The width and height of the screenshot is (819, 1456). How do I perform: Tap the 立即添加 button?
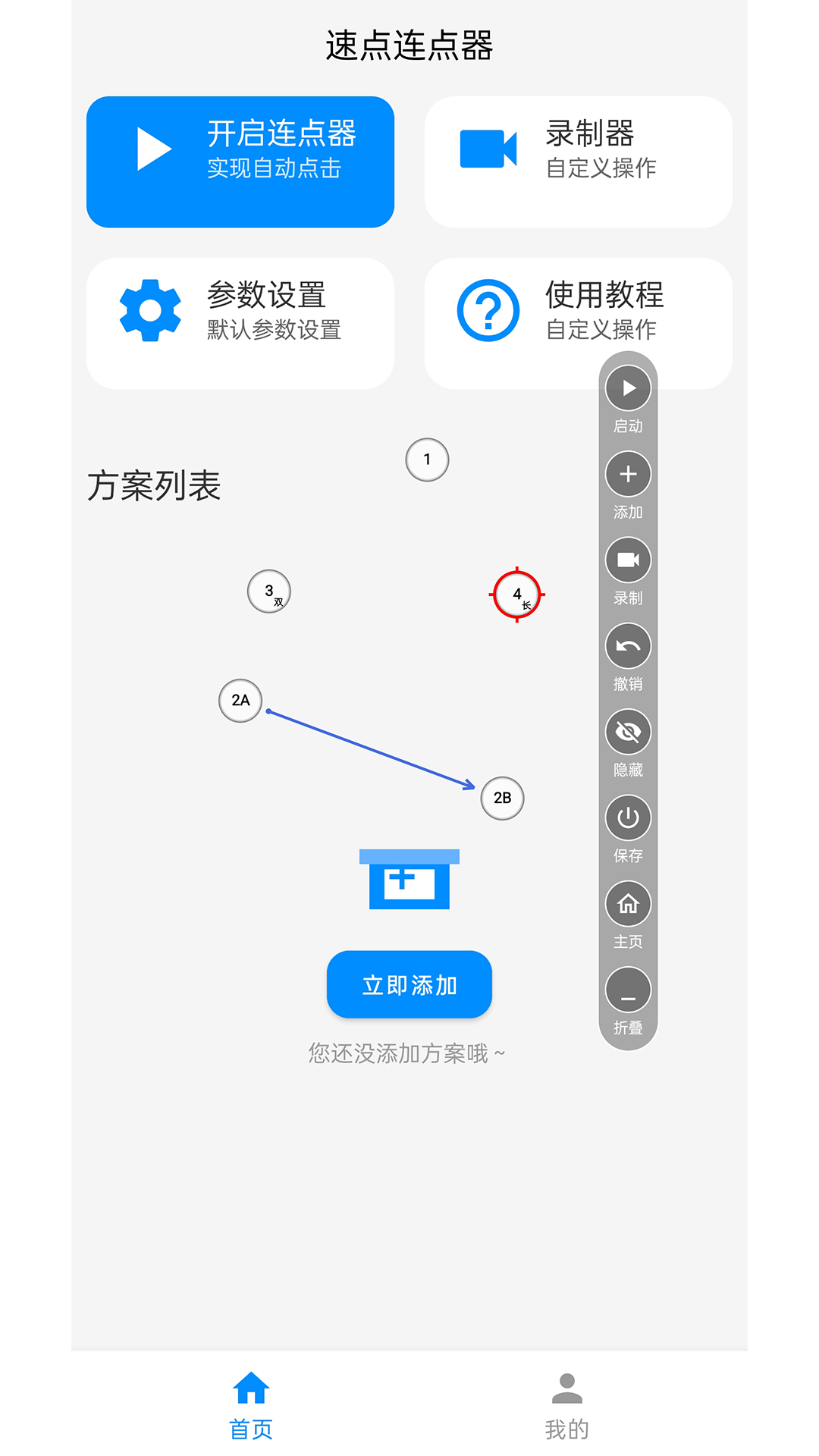(409, 984)
